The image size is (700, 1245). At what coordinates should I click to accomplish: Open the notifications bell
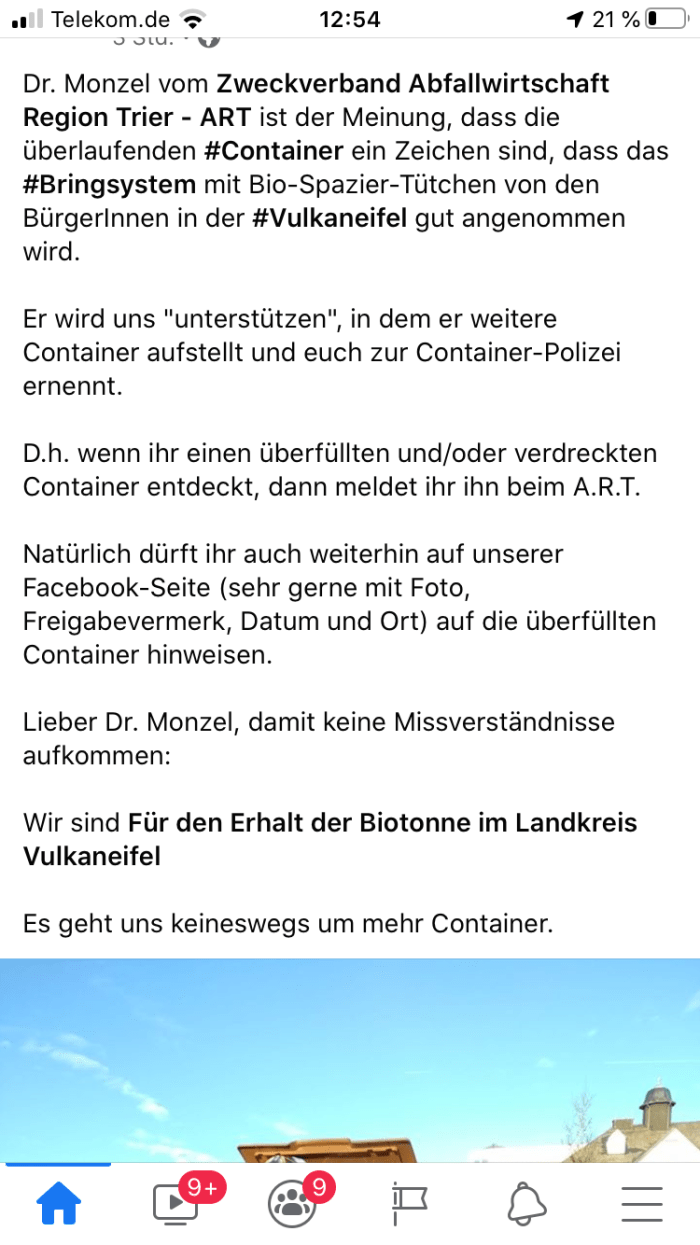pos(526,1202)
